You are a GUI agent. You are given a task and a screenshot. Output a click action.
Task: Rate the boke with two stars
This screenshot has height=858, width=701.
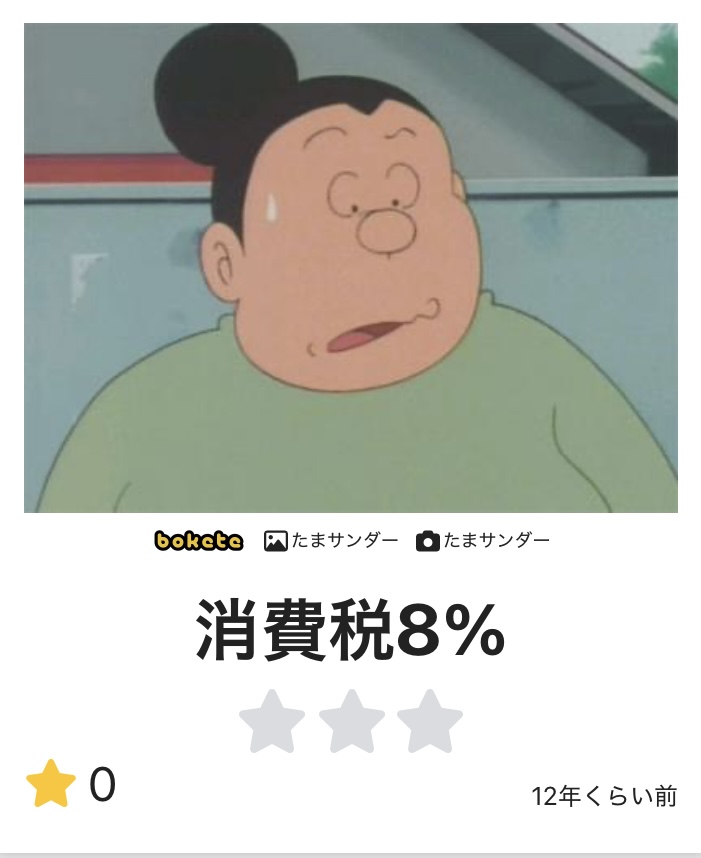coord(351,721)
